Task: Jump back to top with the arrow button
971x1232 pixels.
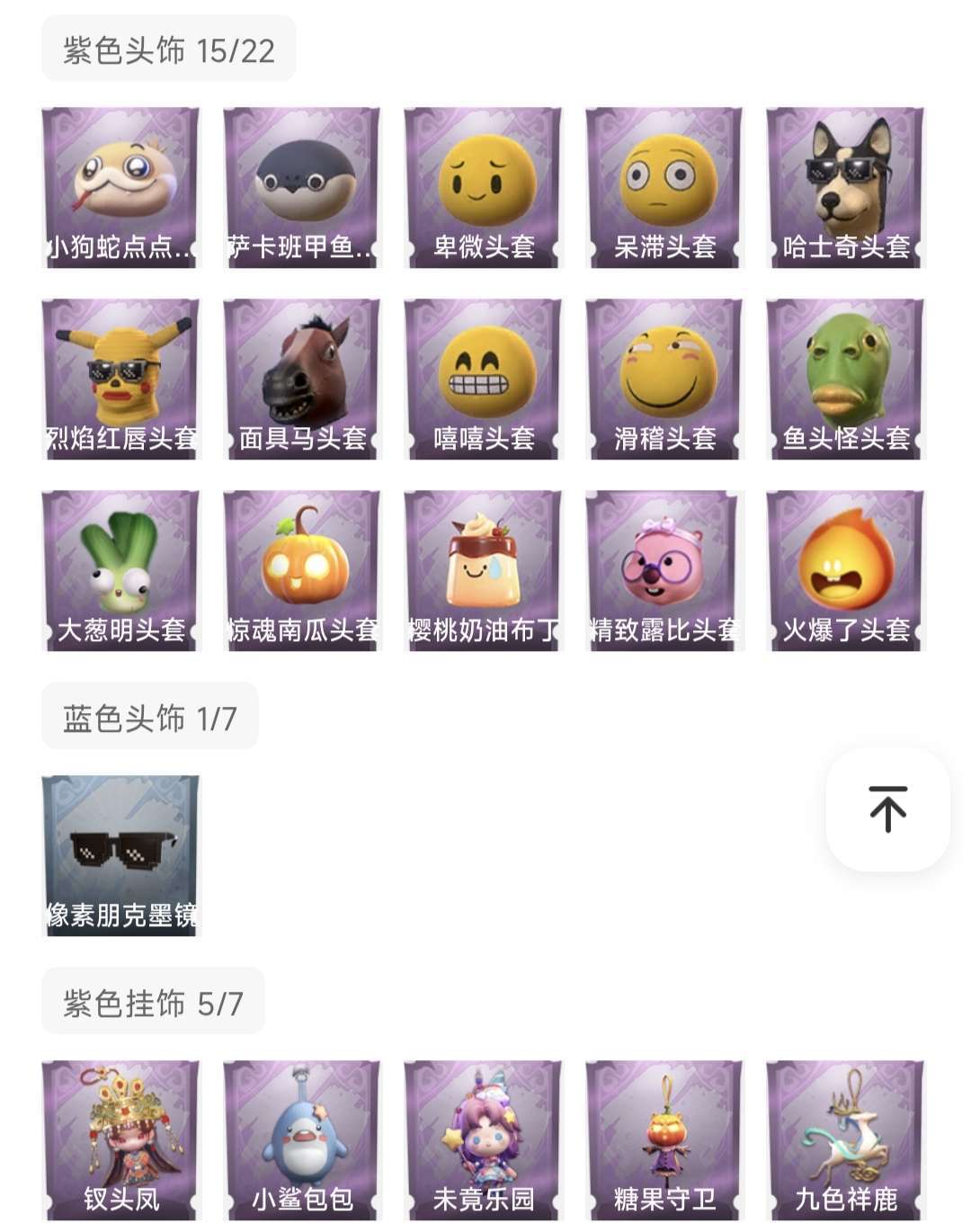Action: (x=887, y=809)
